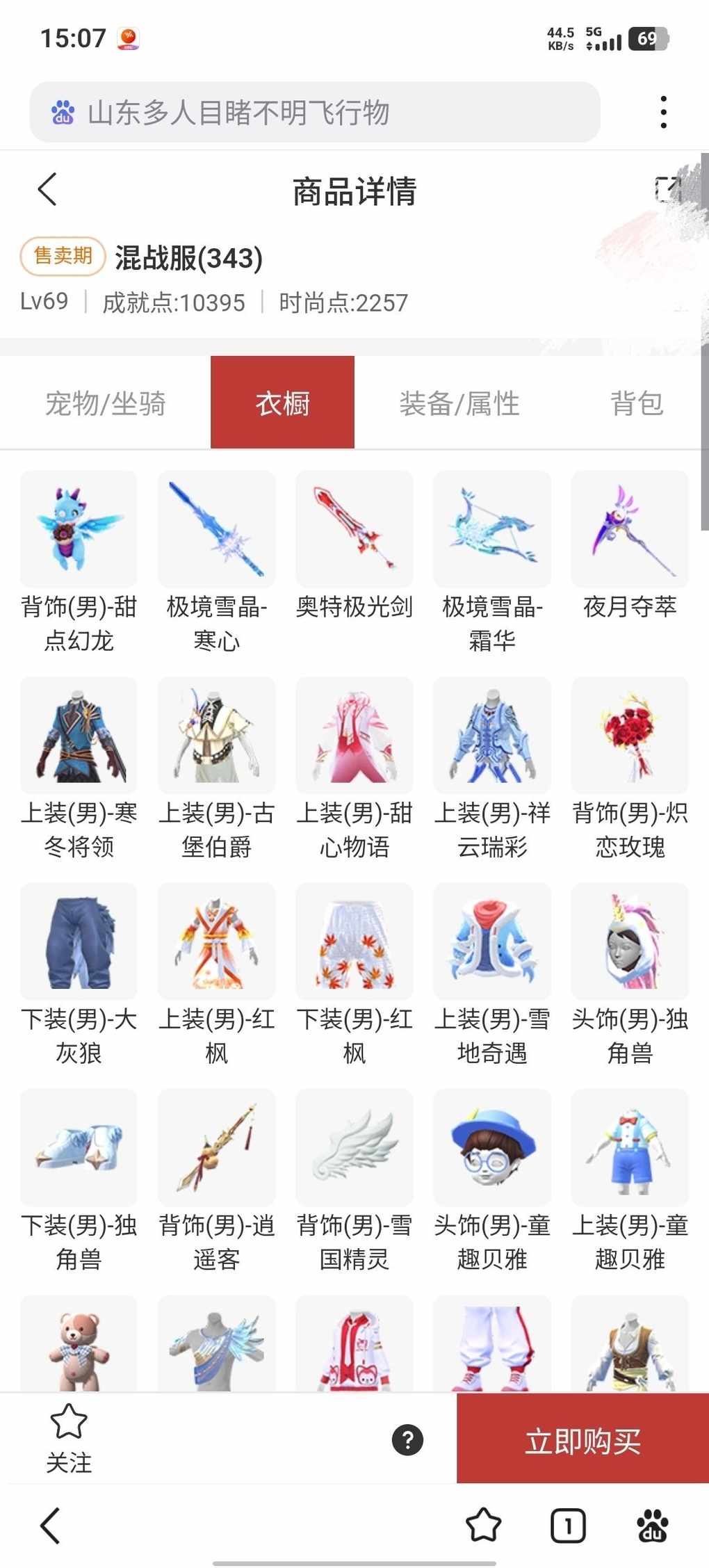Open the 下装(男)-大灰狼 item

click(x=79, y=941)
